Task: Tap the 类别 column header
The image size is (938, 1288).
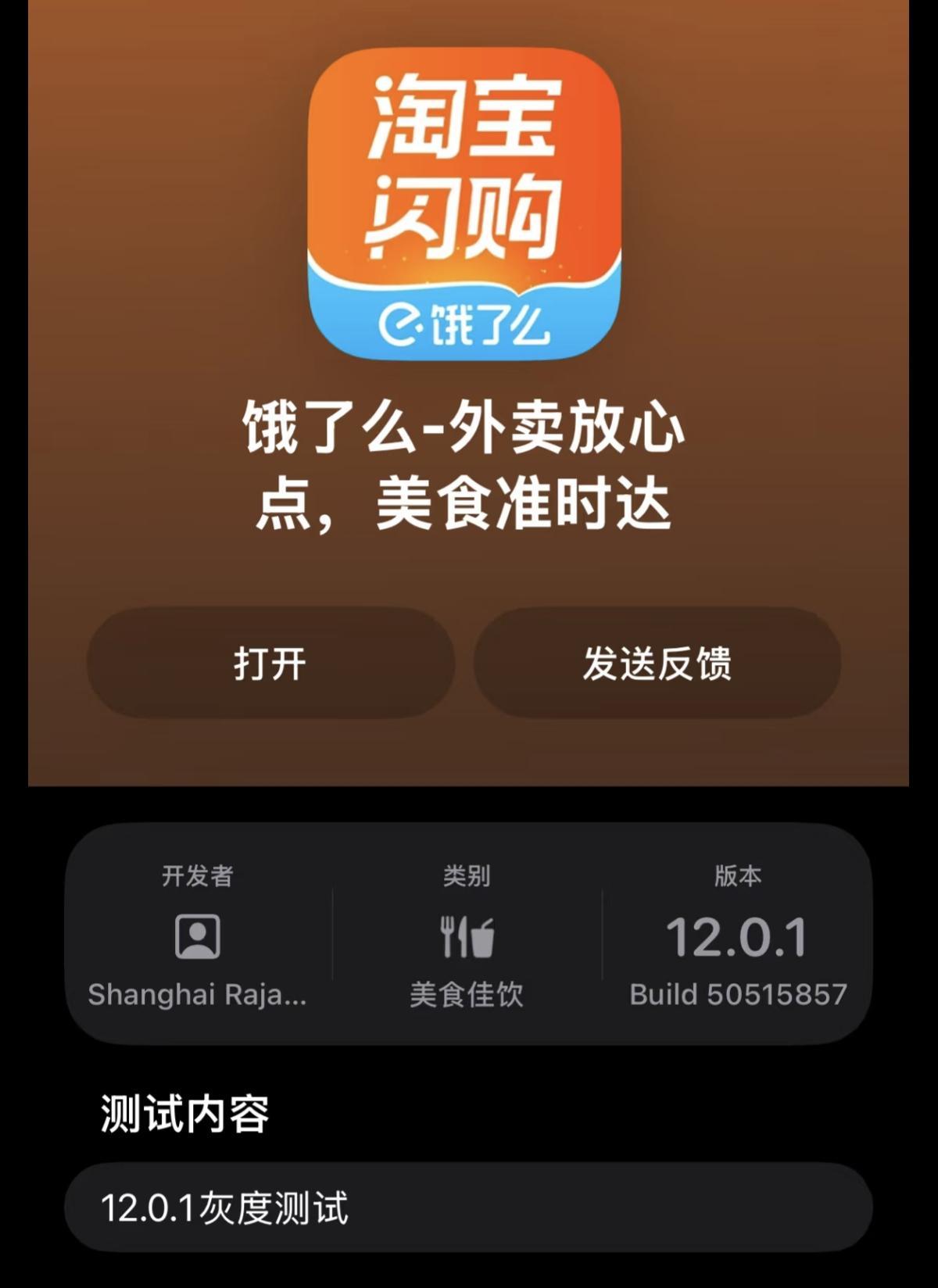Action: [x=467, y=877]
